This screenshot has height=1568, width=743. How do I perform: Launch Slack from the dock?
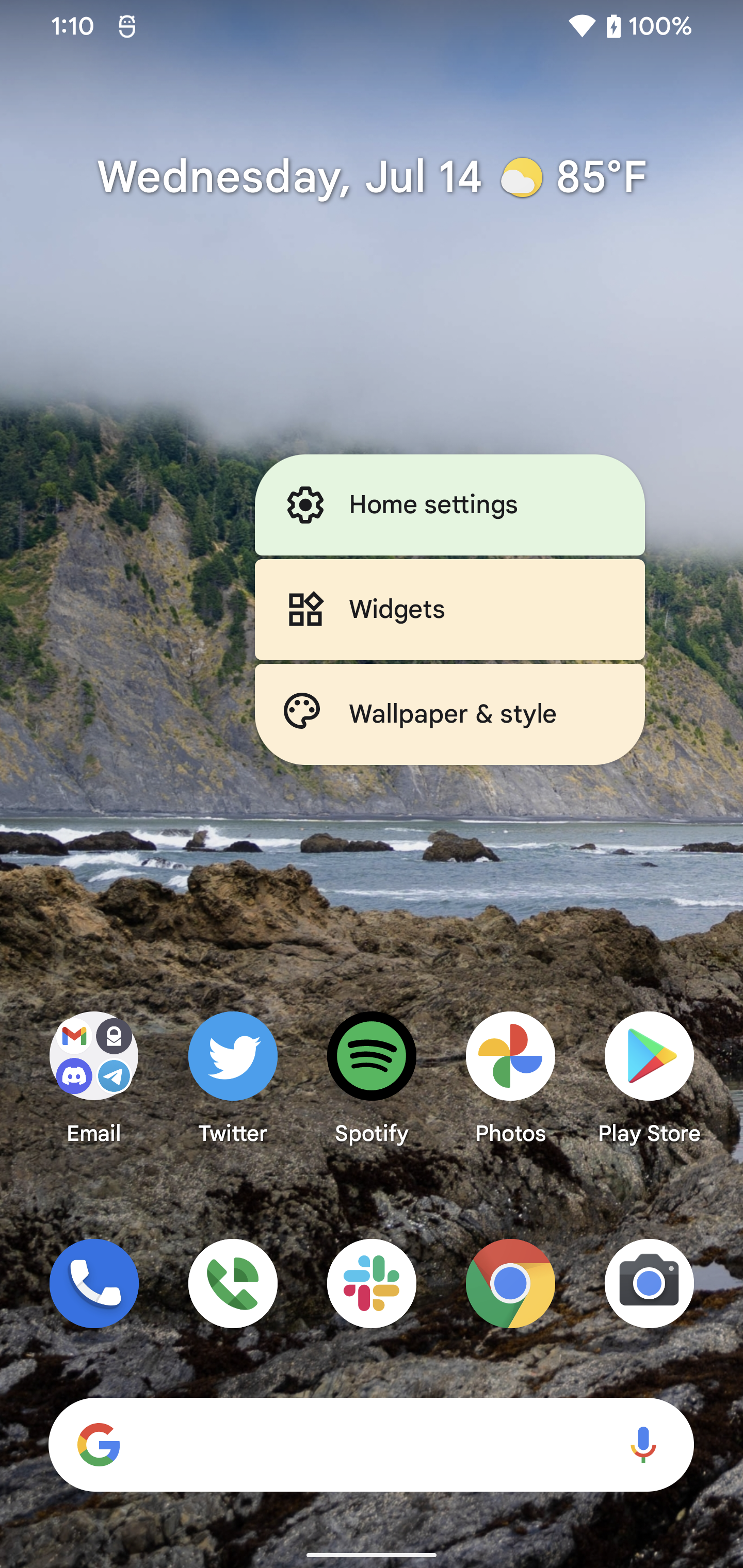[372, 1283]
